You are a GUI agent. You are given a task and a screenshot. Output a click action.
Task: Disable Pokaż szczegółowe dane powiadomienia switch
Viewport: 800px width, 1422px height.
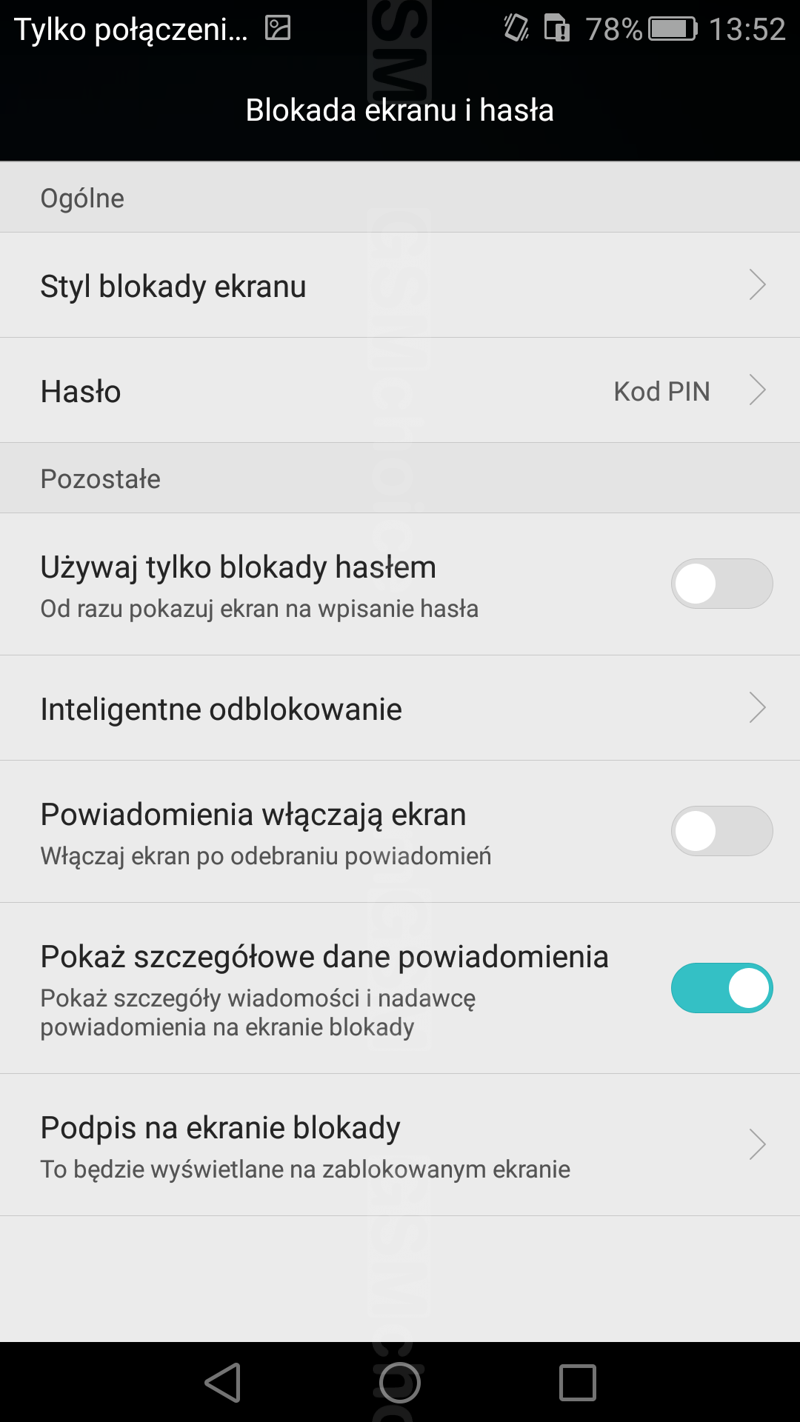(721, 988)
